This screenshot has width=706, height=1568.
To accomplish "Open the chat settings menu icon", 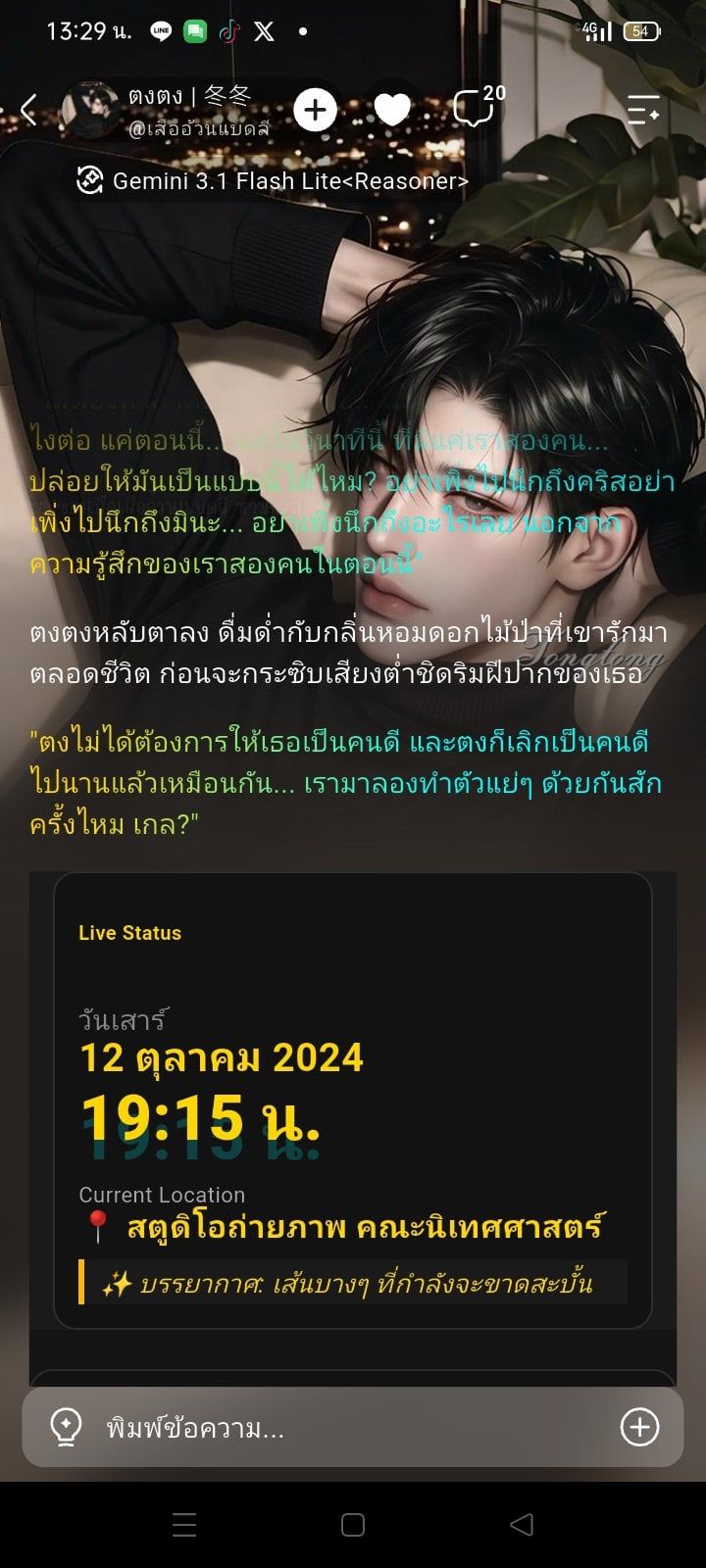I will (643, 110).
